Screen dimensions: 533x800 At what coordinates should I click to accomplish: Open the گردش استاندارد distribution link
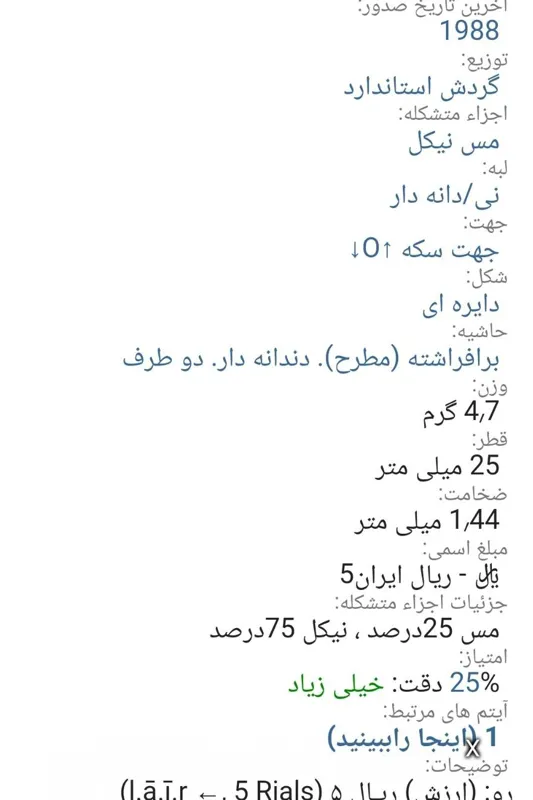(x=421, y=87)
